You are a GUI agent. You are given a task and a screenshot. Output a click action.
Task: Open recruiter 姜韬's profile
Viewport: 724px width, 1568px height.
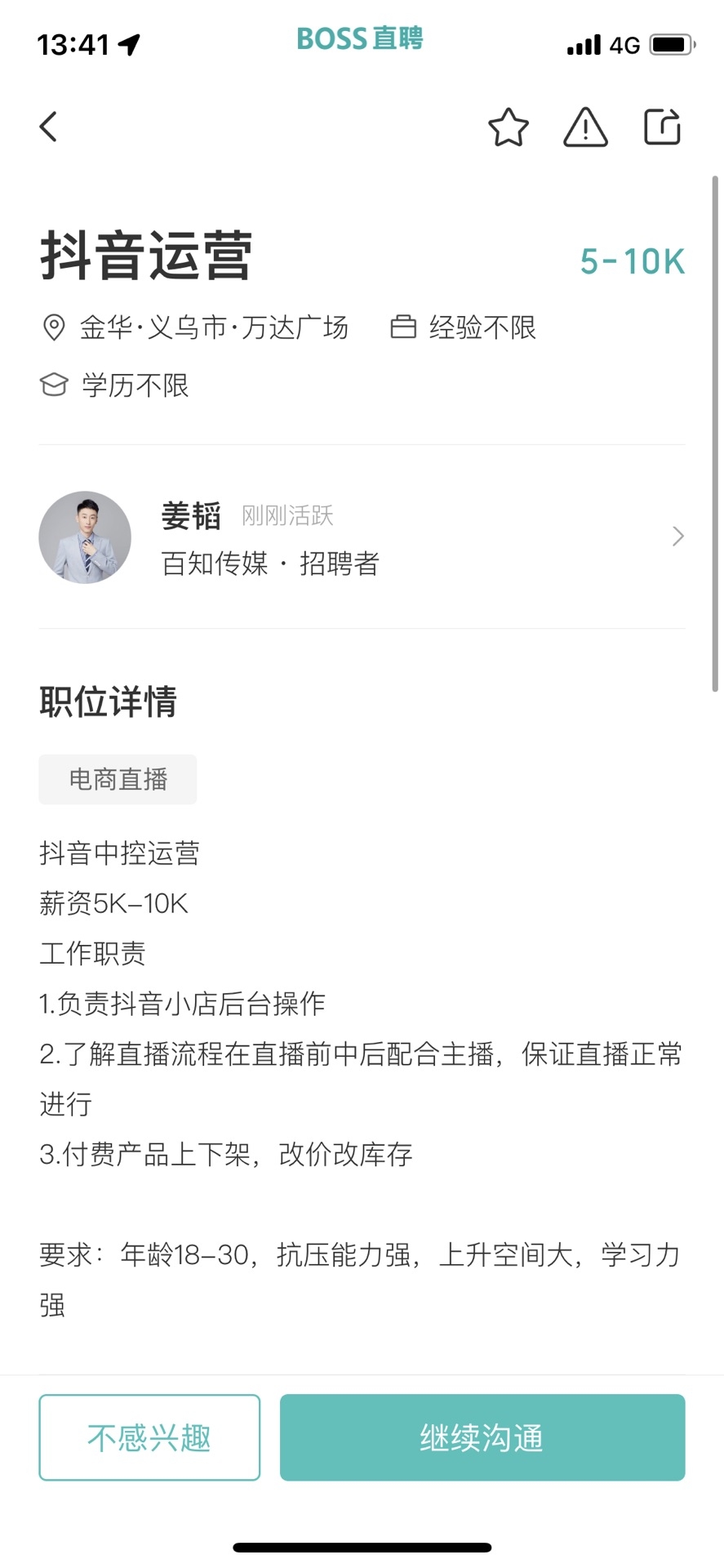(x=361, y=537)
